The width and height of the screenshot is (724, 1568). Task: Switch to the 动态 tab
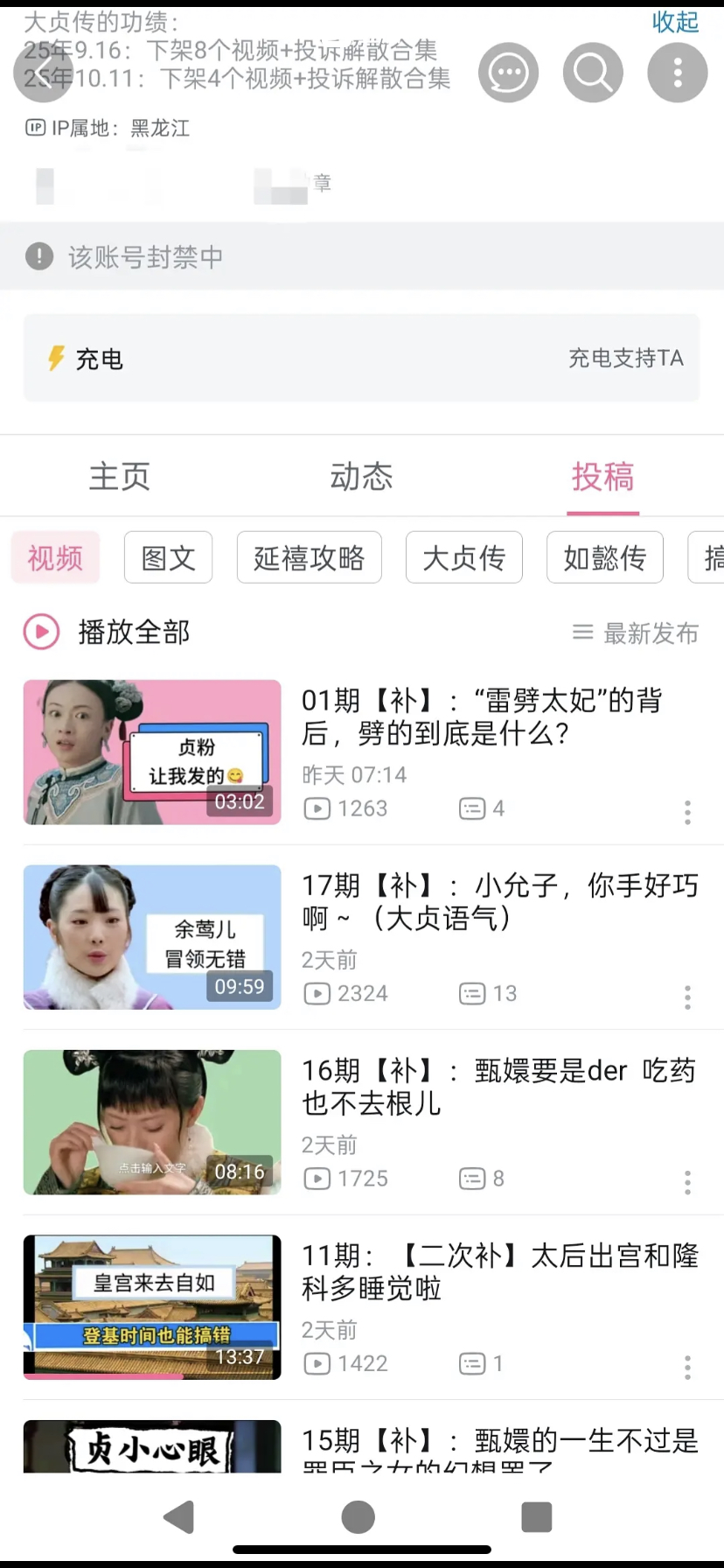tap(361, 476)
